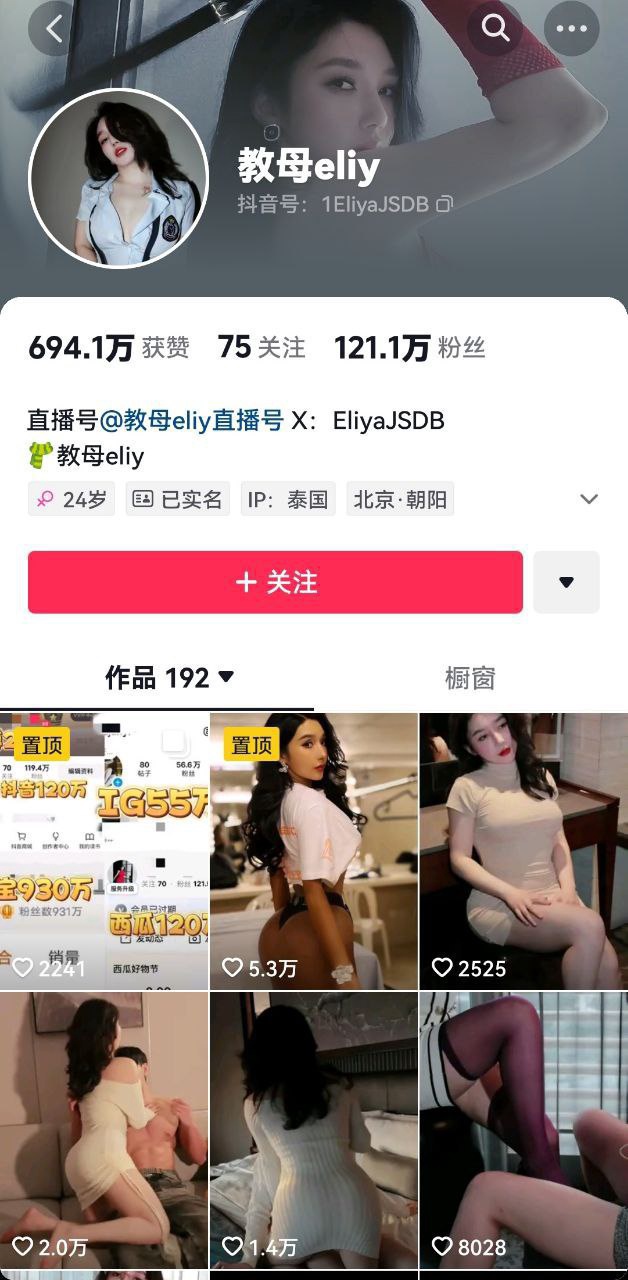628x1280 pixels.
Task: Open the dropdown arrow beside 关注
Action: click(566, 582)
